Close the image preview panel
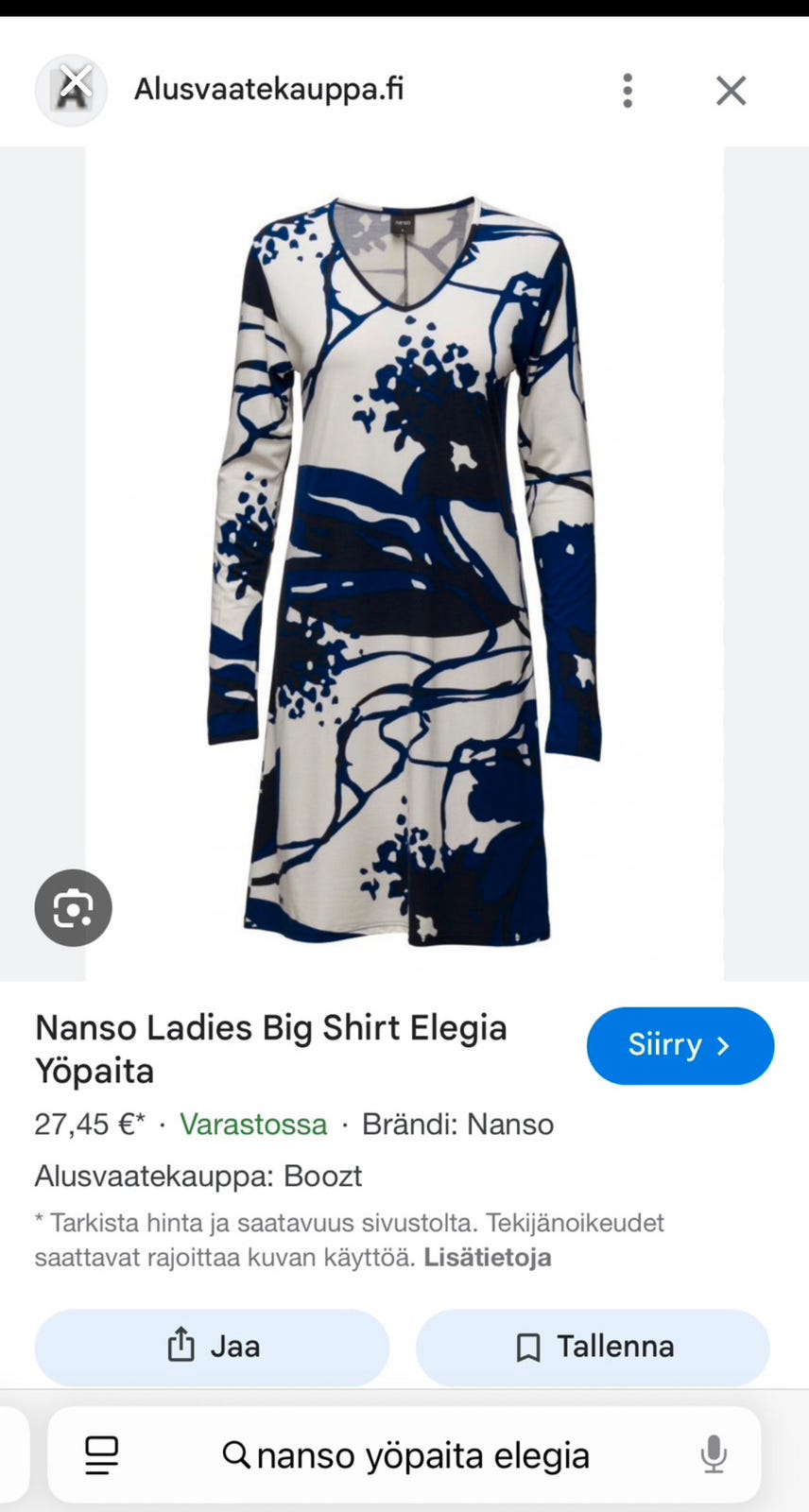809x1512 pixels. tap(731, 91)
